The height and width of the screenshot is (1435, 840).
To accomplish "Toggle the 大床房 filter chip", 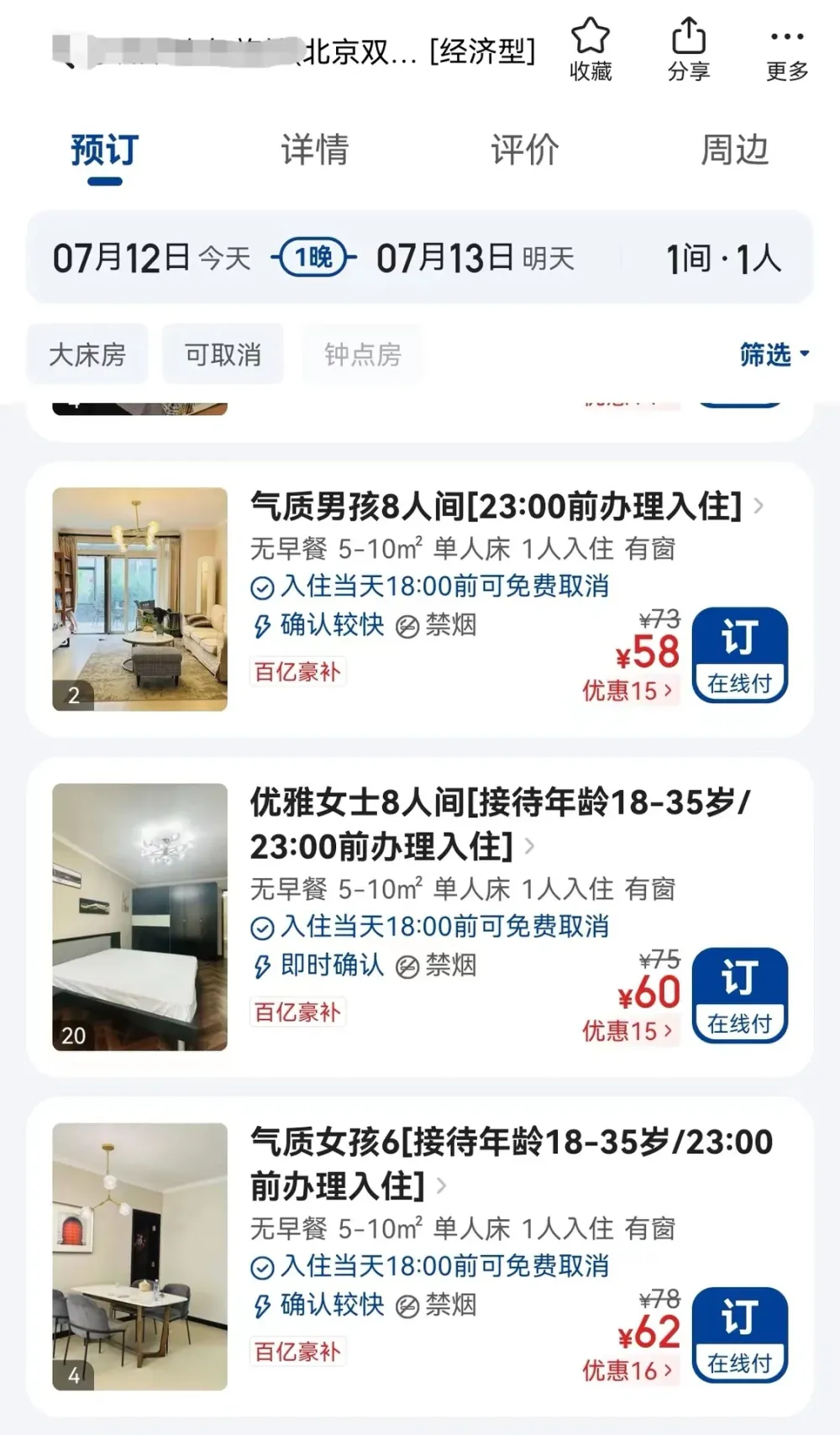I will click(87, 354).
